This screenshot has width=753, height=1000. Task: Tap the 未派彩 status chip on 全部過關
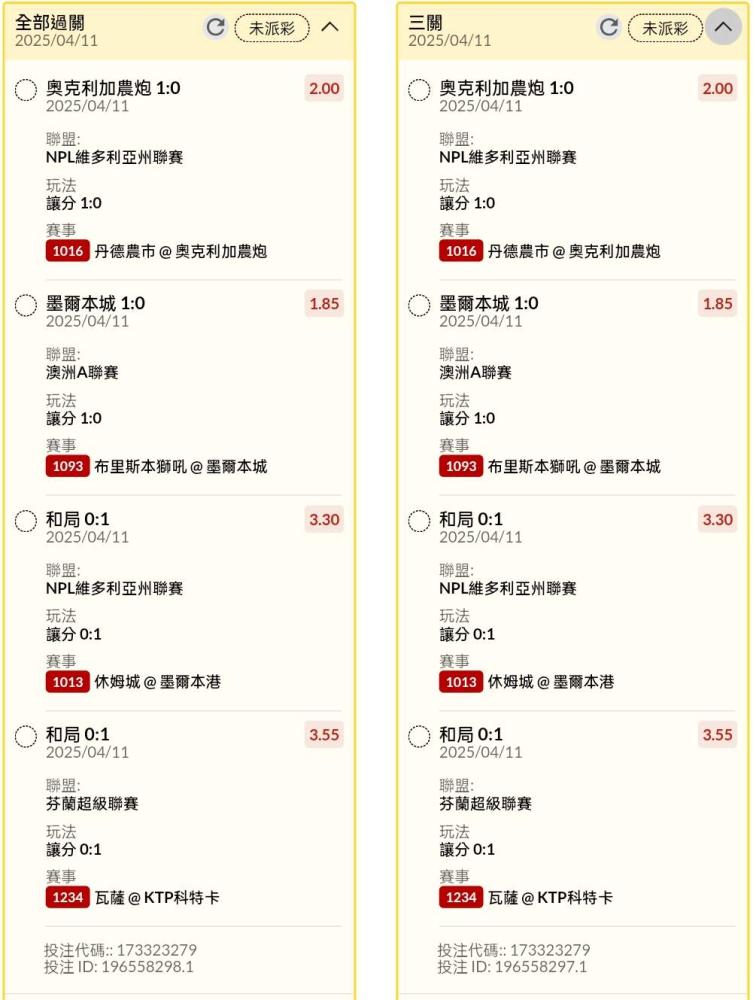[x=272, y=28]
